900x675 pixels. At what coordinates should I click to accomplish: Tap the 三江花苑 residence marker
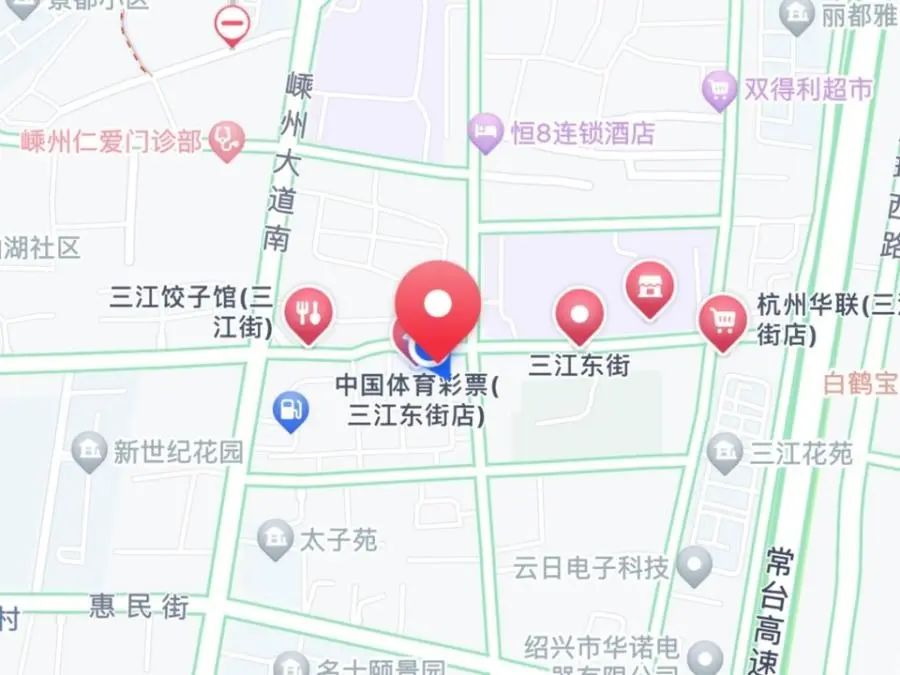(725, 453)
